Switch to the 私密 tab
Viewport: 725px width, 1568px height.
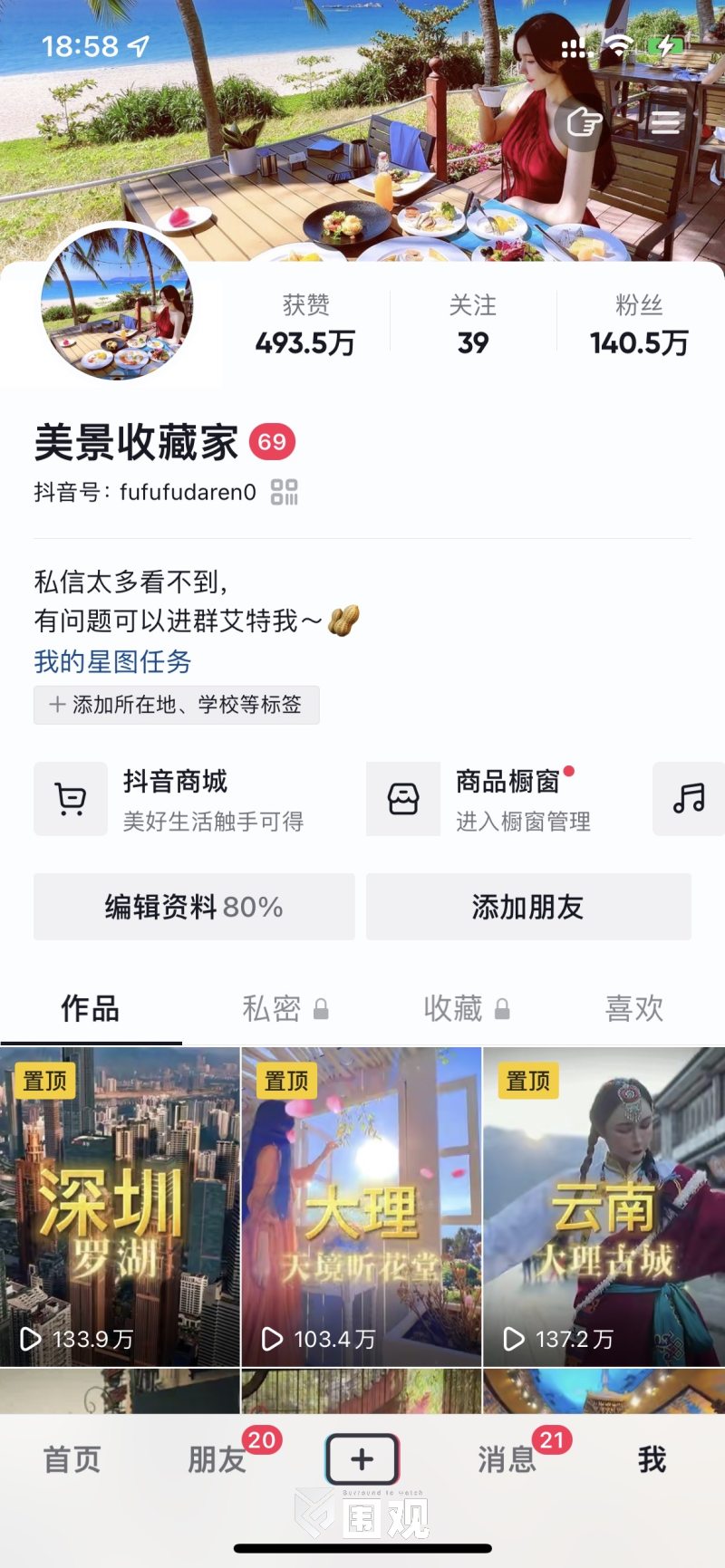click(284, 1008)
